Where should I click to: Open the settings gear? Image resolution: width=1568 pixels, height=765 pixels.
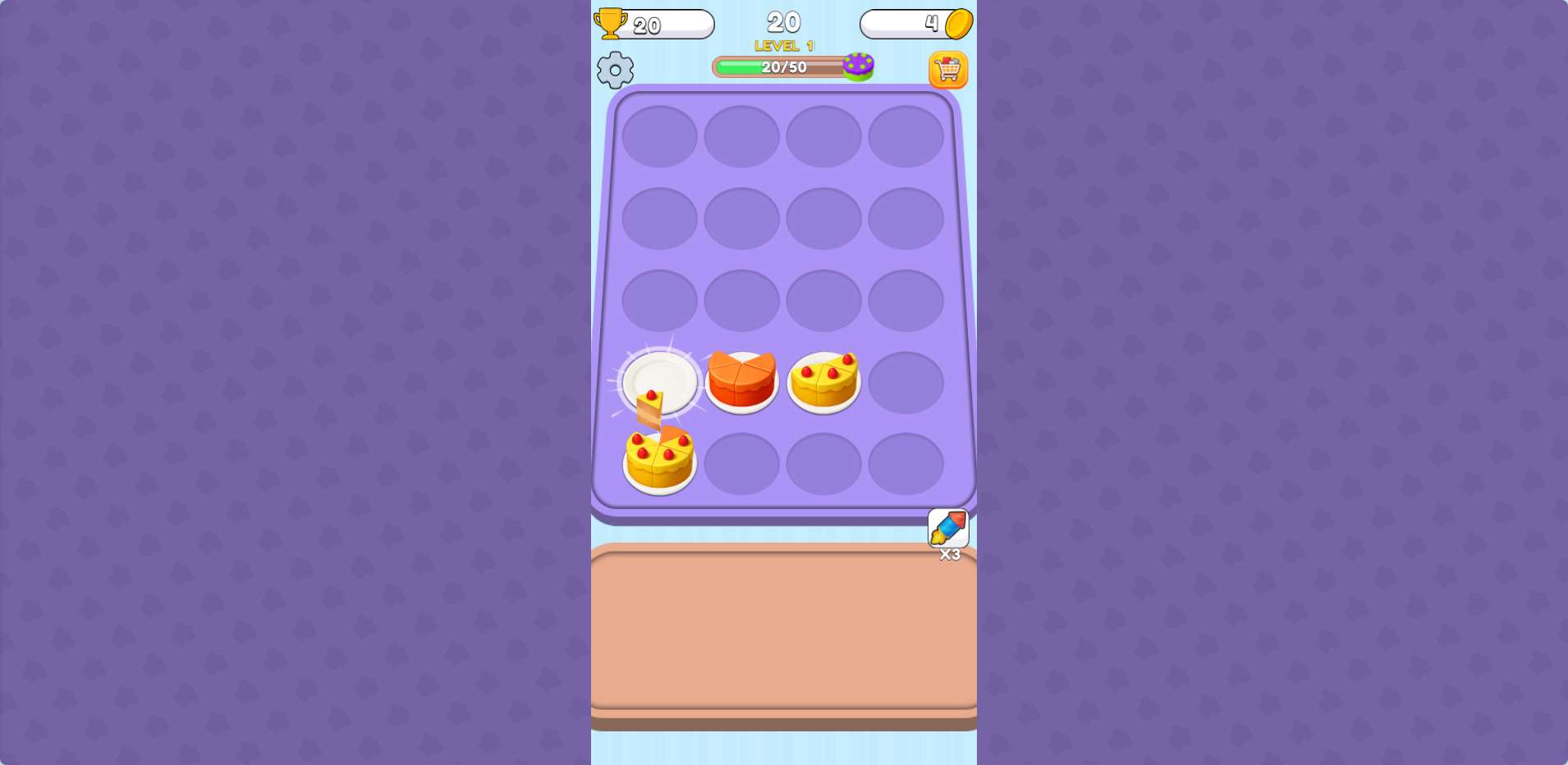pos(615,71)
